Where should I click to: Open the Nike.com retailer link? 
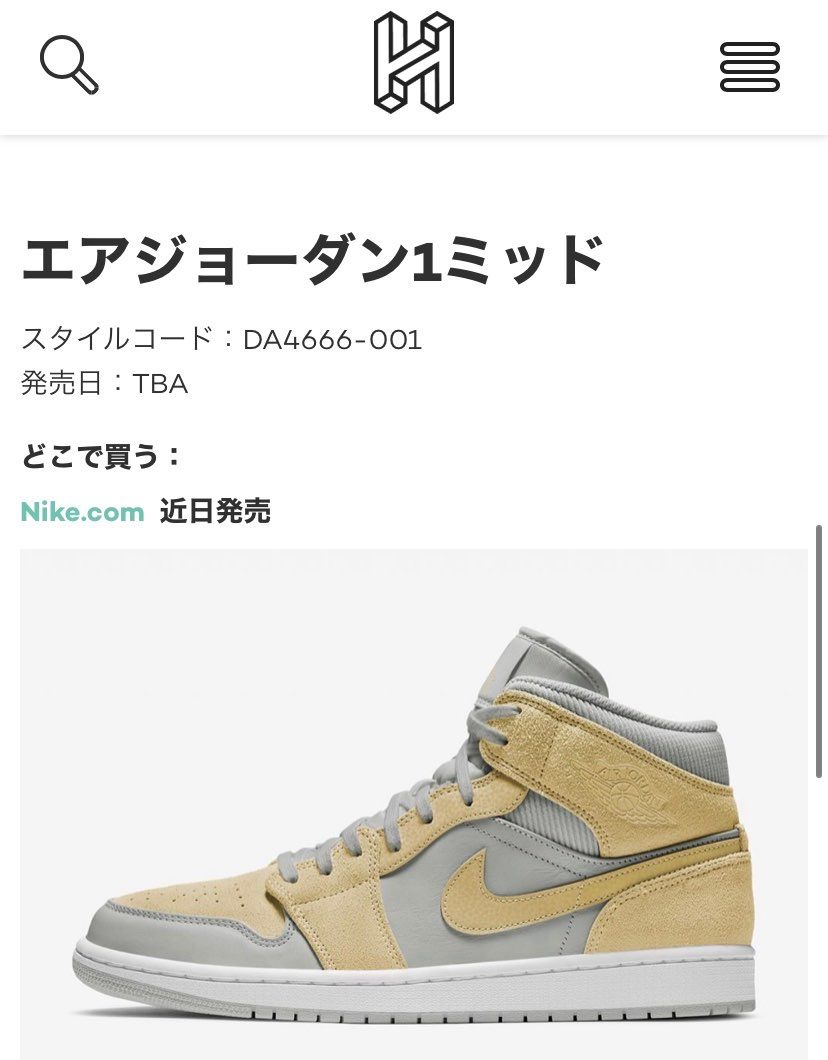click(x=82, y=512)
